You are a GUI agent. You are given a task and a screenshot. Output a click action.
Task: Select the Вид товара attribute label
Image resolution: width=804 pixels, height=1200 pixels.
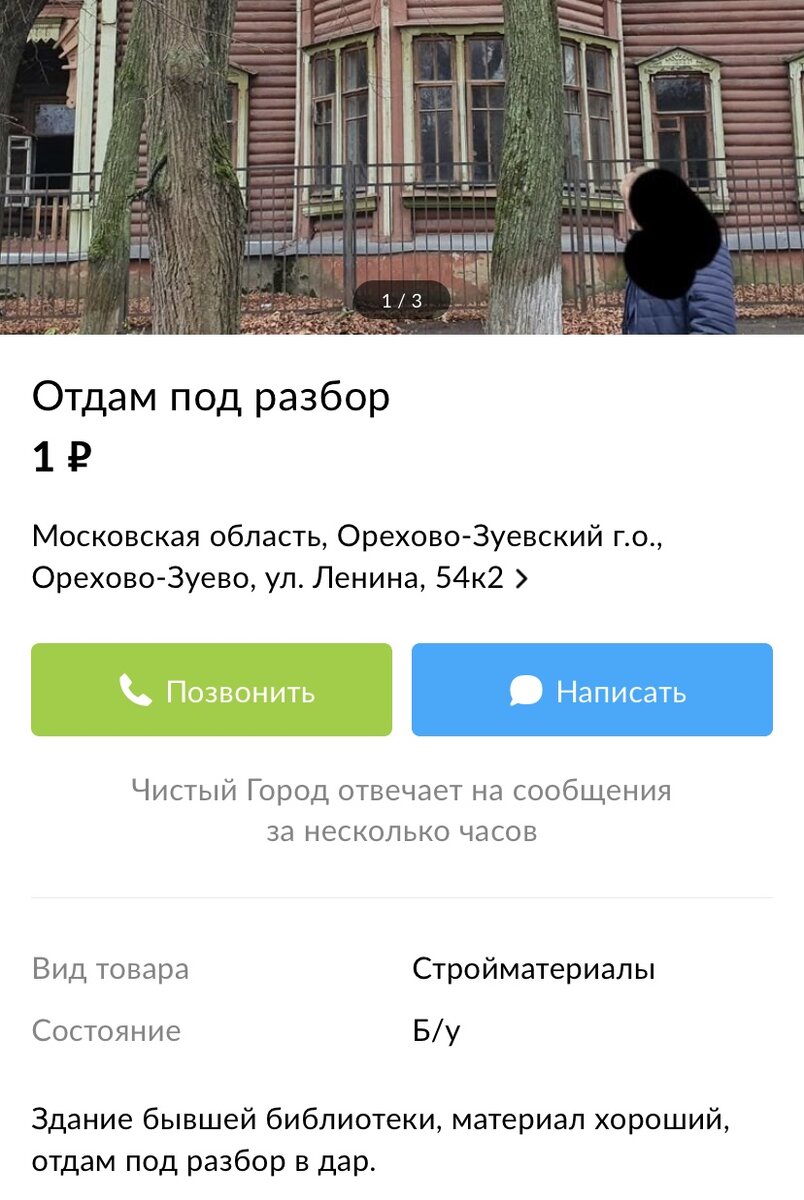pos(110,968)
